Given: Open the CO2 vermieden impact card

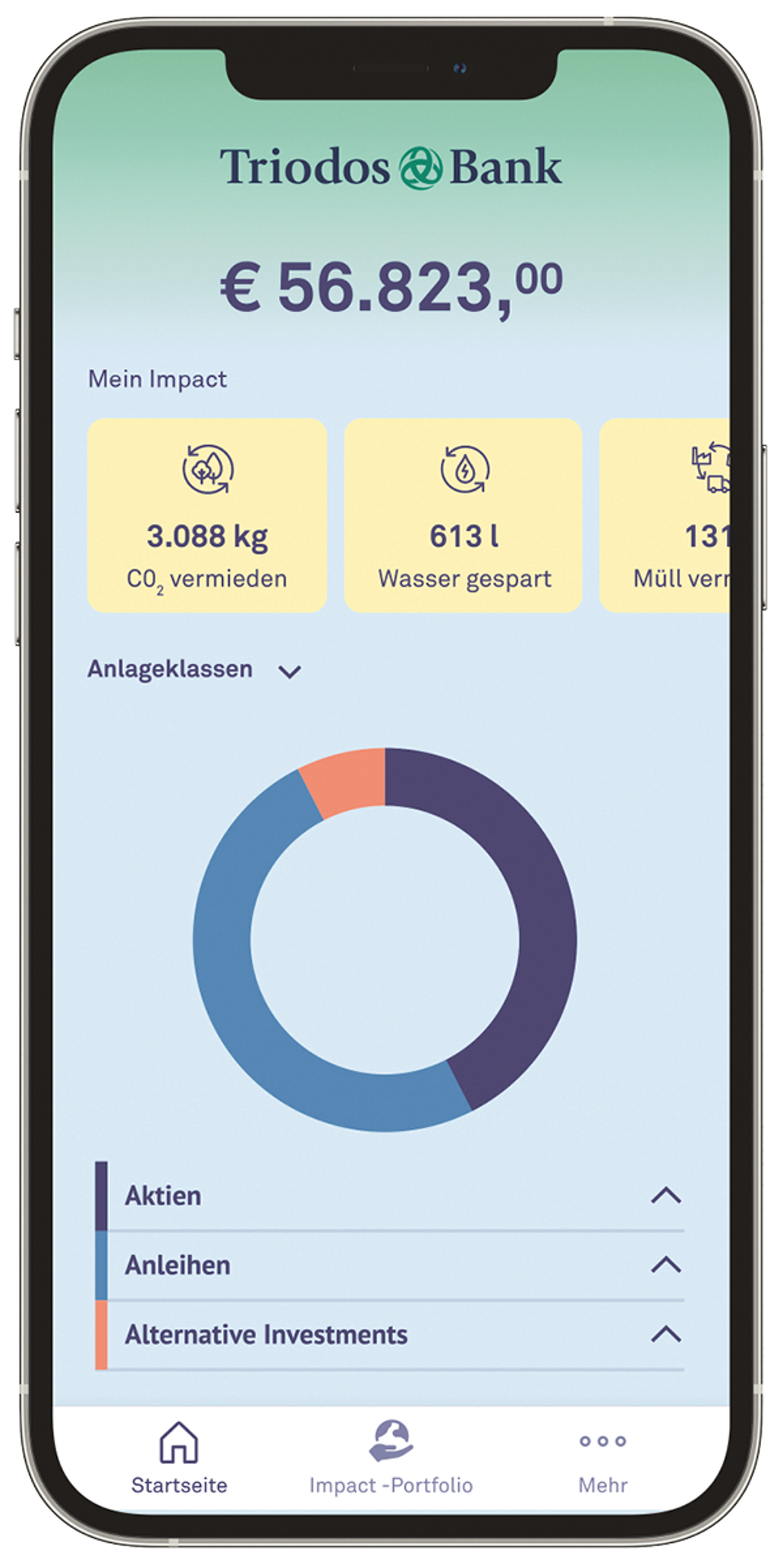Looking at the screenshot, I should [x=207, y=516].
